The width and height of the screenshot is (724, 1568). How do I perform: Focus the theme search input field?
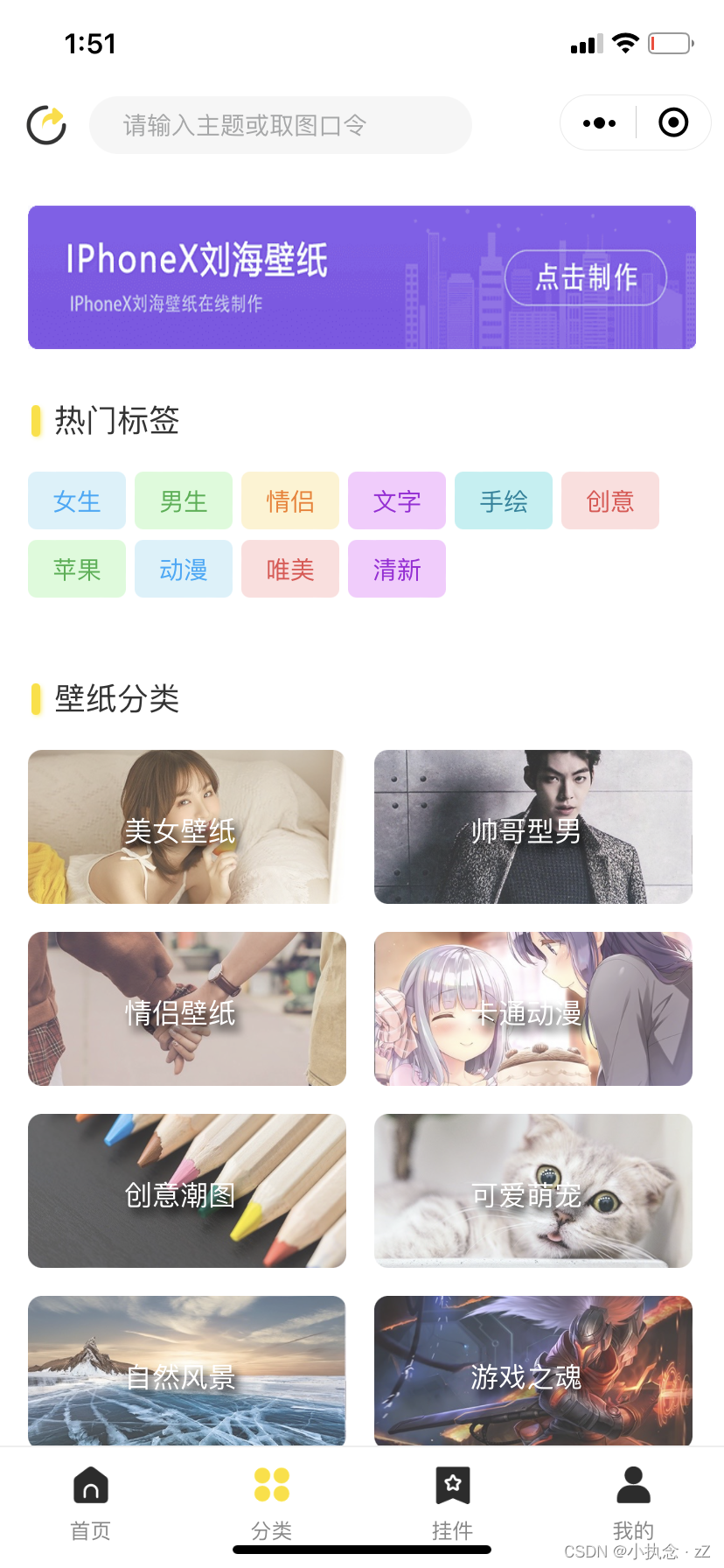pos(280,125)
